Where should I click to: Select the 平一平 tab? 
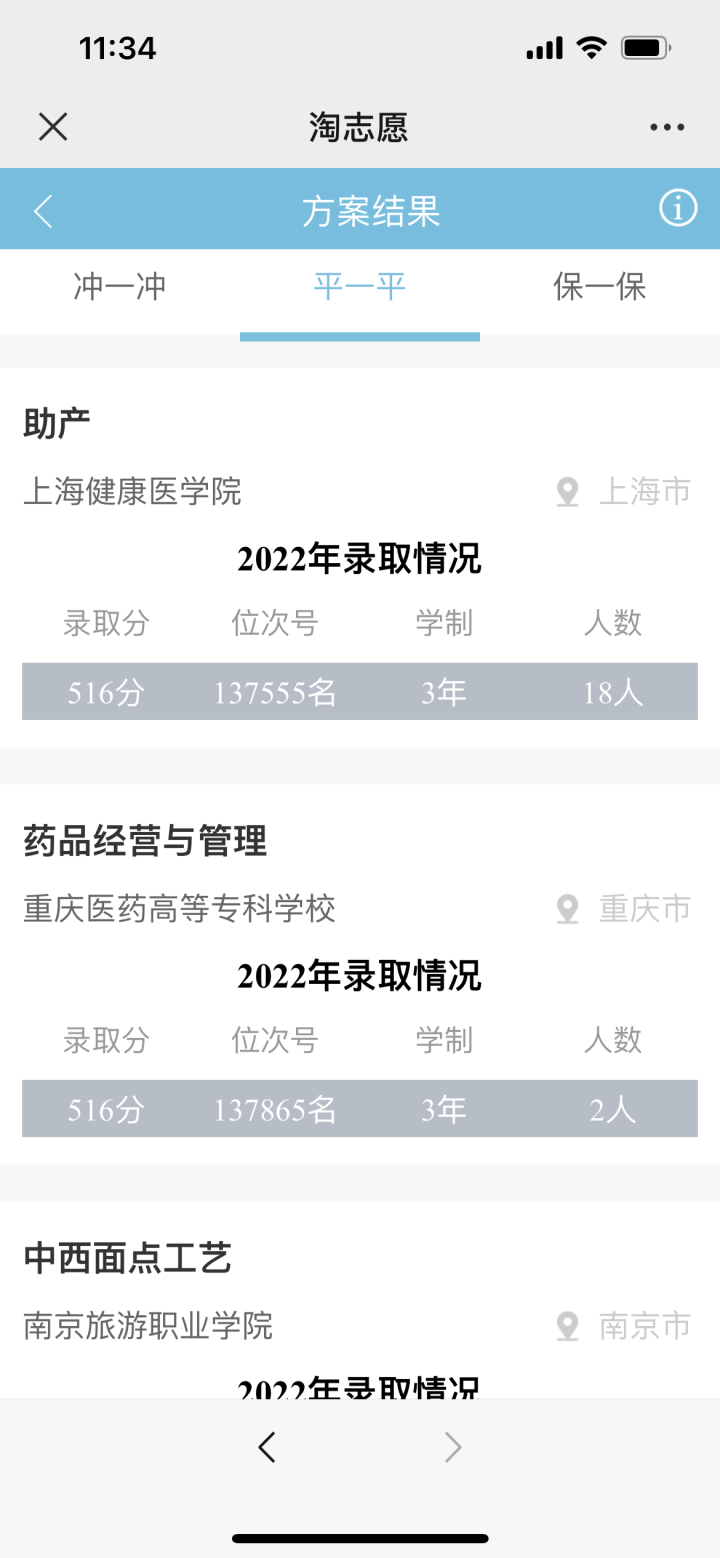[x=360, y=287]
